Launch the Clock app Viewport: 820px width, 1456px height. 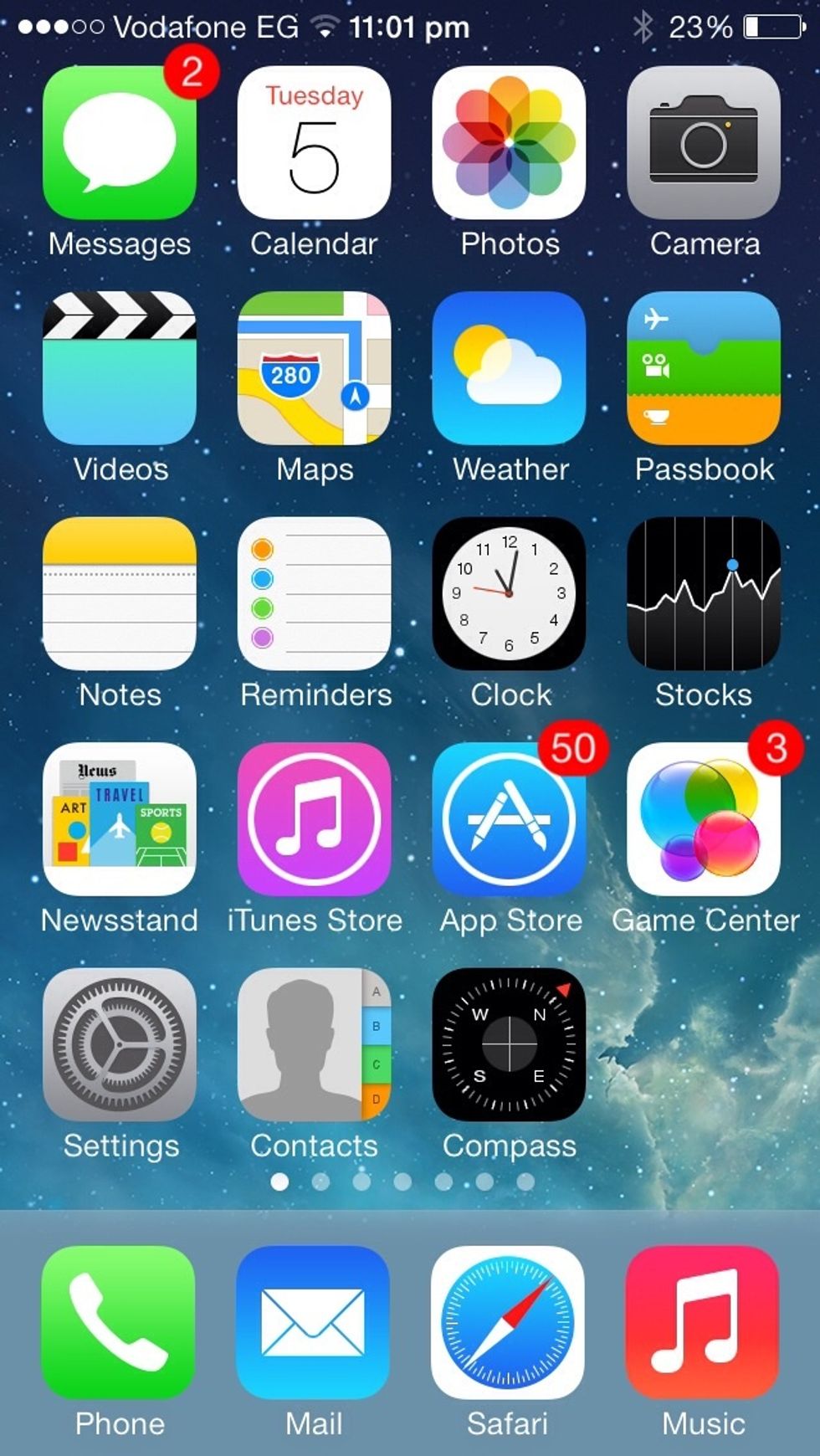pyautogui.click(x=509, y=594)
